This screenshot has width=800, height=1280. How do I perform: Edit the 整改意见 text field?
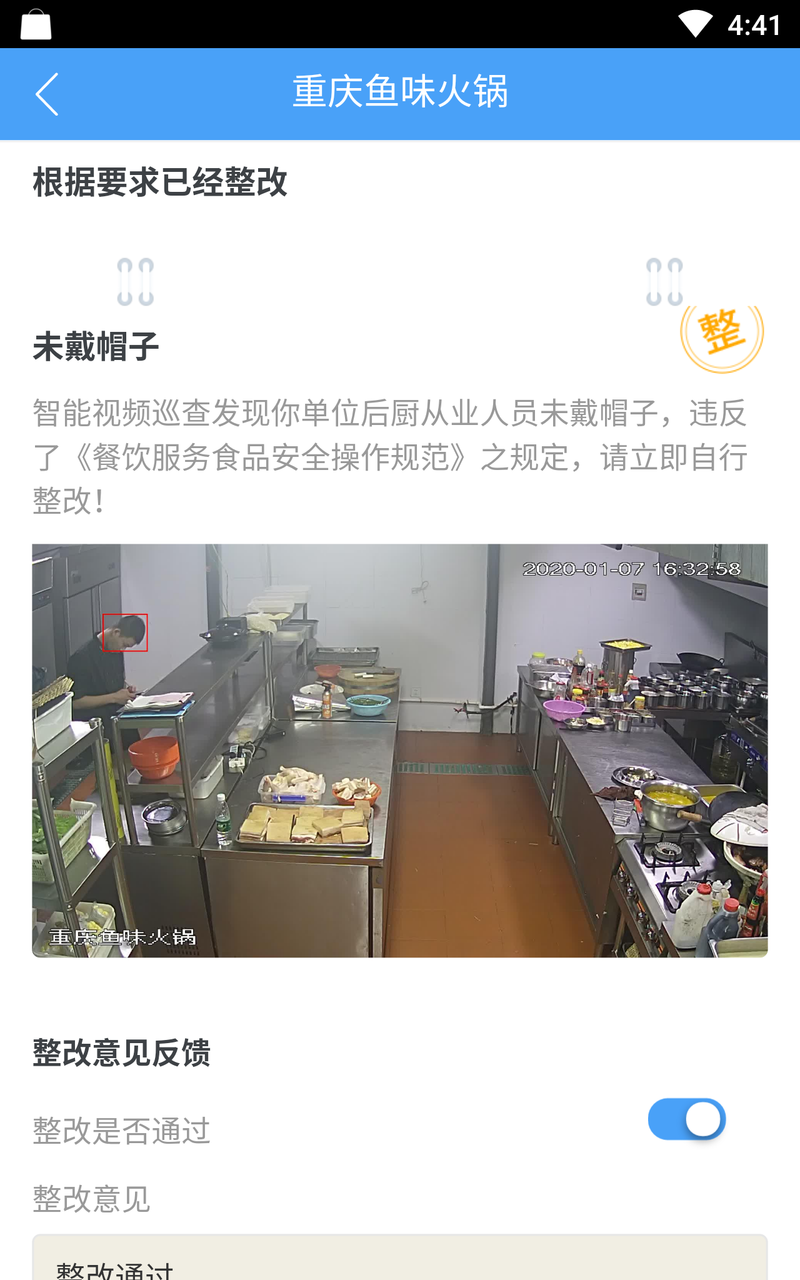coord(400,1262)
